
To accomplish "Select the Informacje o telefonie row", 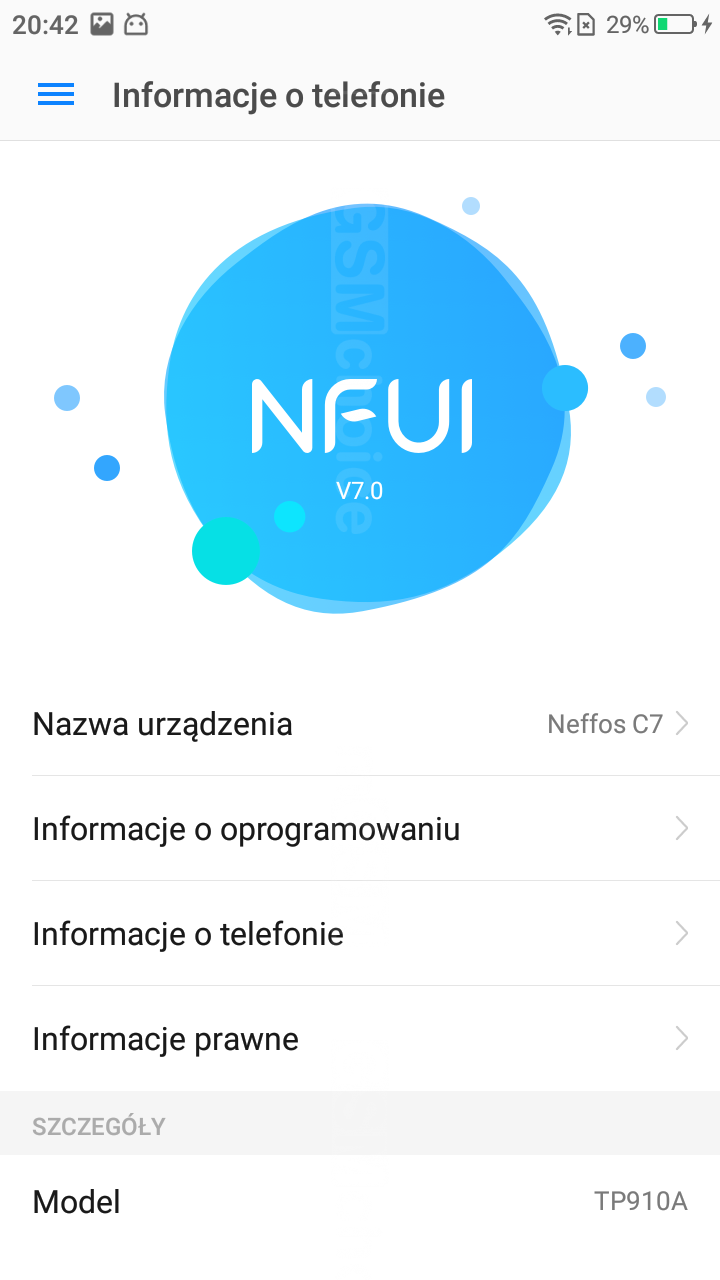I will [x=360, y=934].
